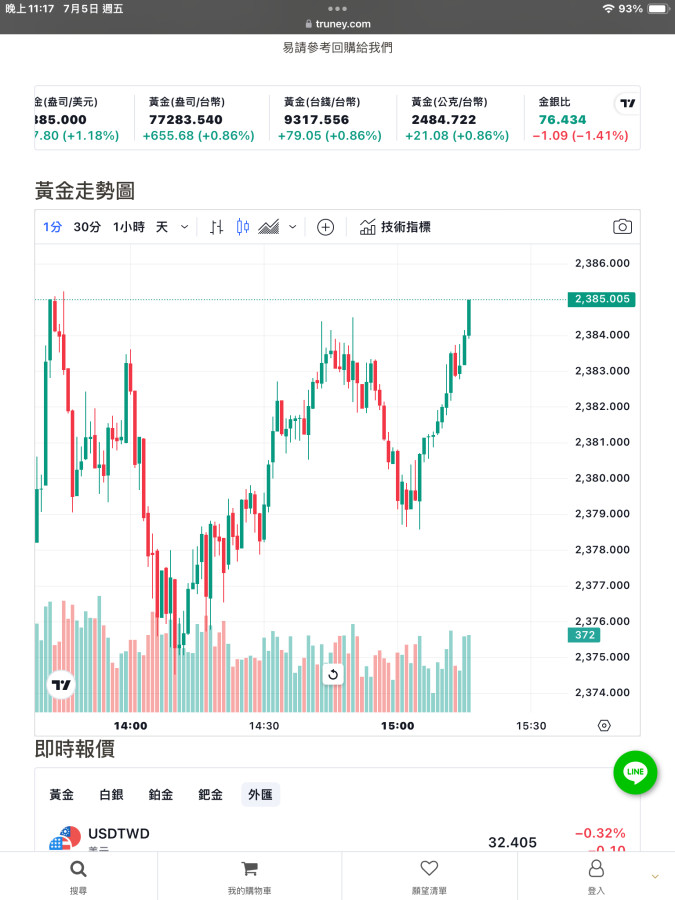The width and height of the screenshot is (675, 900).
Task: Switch to the 鉑金 quotes tab
Action: [161, 794]
